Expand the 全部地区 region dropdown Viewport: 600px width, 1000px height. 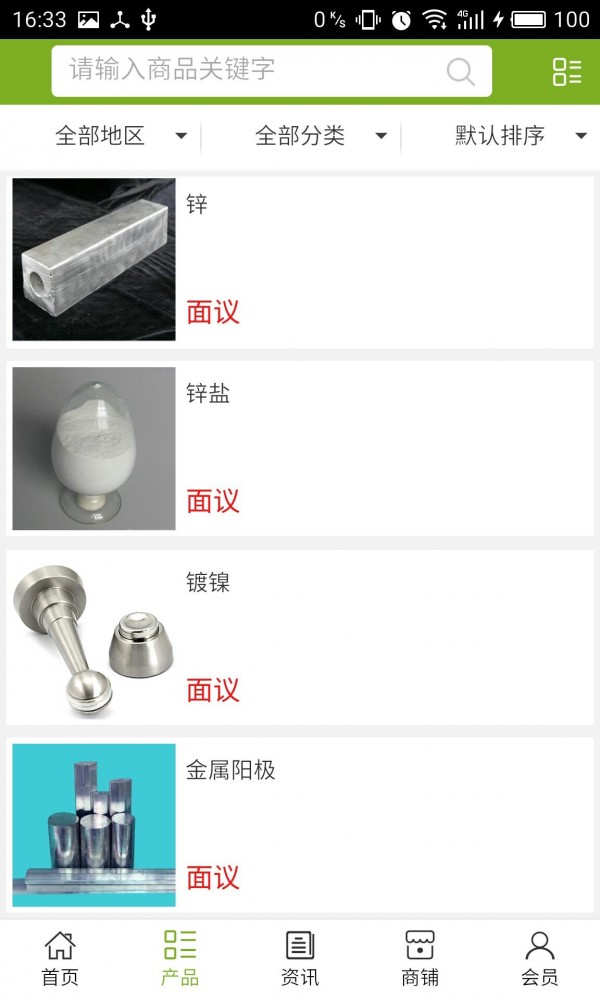[120, 136]
